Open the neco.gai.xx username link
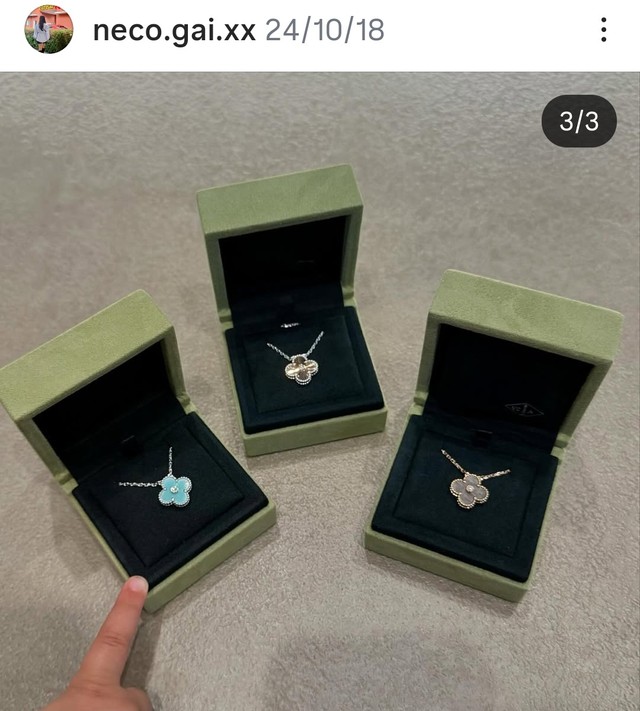 [174, 30]
